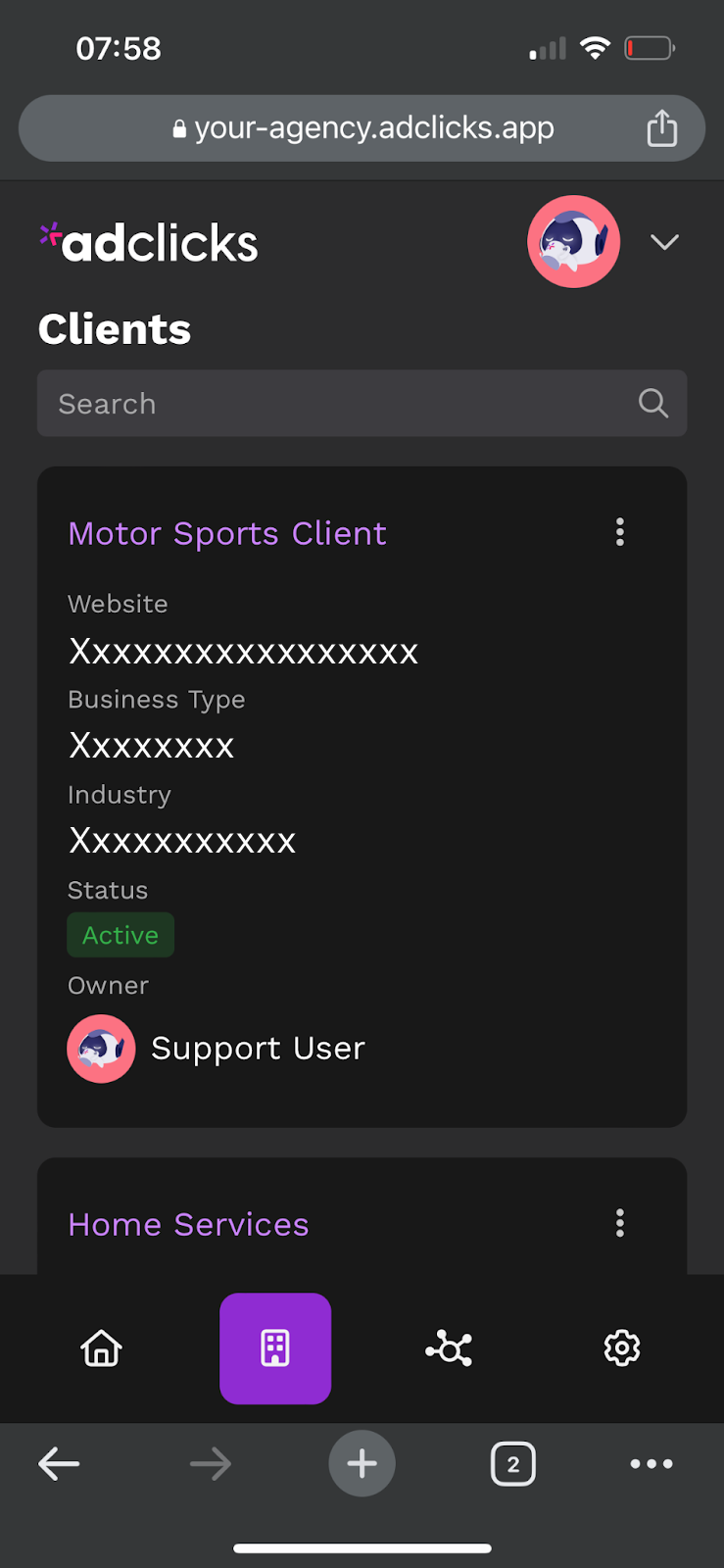Open Motor Sports Client link
Image resolution: width=724 pixels, height=1568 pixels.
click(227, 533)
